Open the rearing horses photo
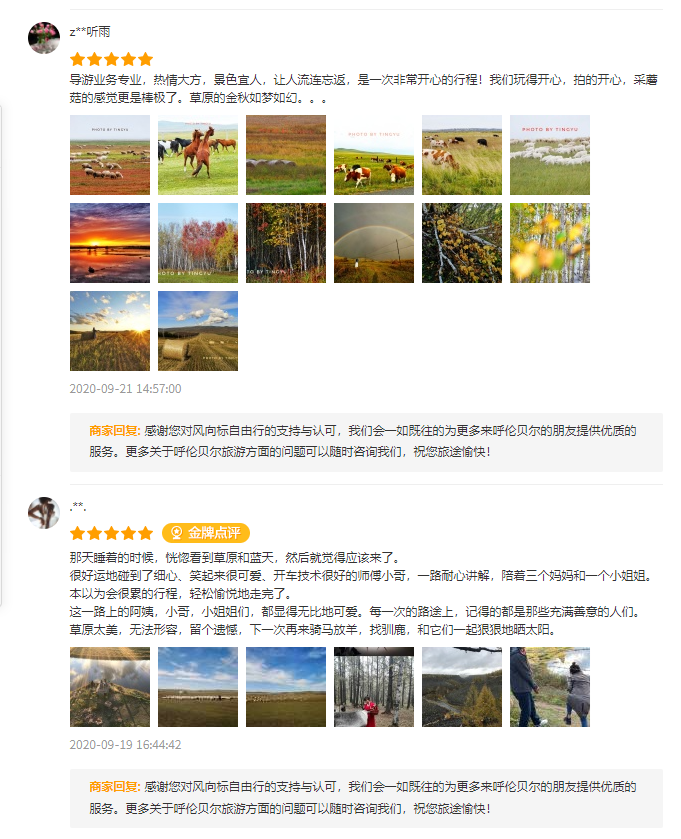Viewport: 681px width, 839px height. [198, 155]
